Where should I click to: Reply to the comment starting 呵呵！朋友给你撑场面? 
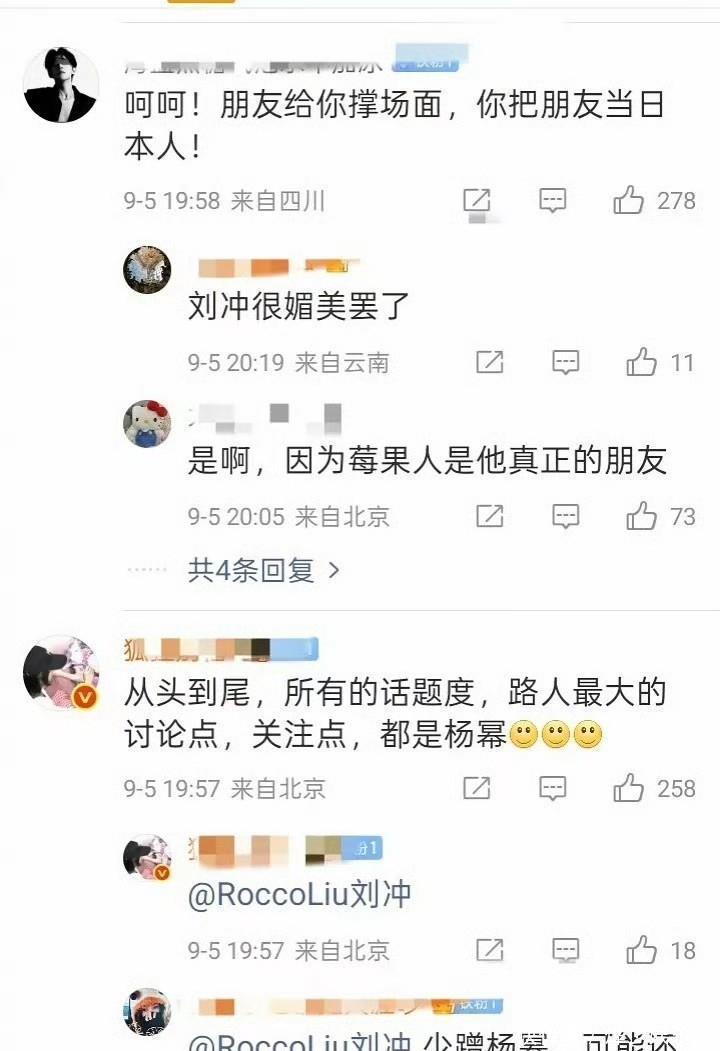(x=553, y=201)
